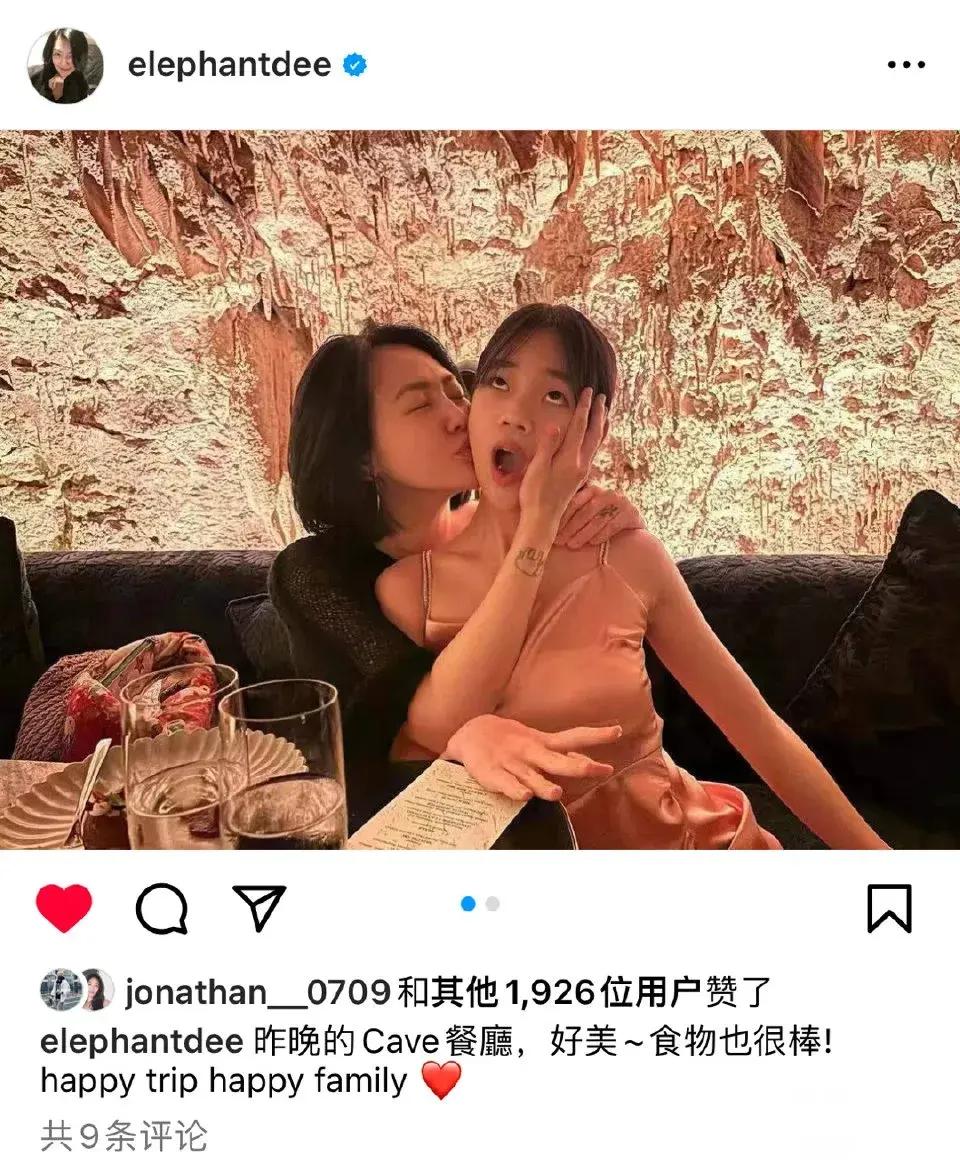Open the restaurant photo in the post
Viewport: 960px width, 1175px height.
[x=480, y=490]
